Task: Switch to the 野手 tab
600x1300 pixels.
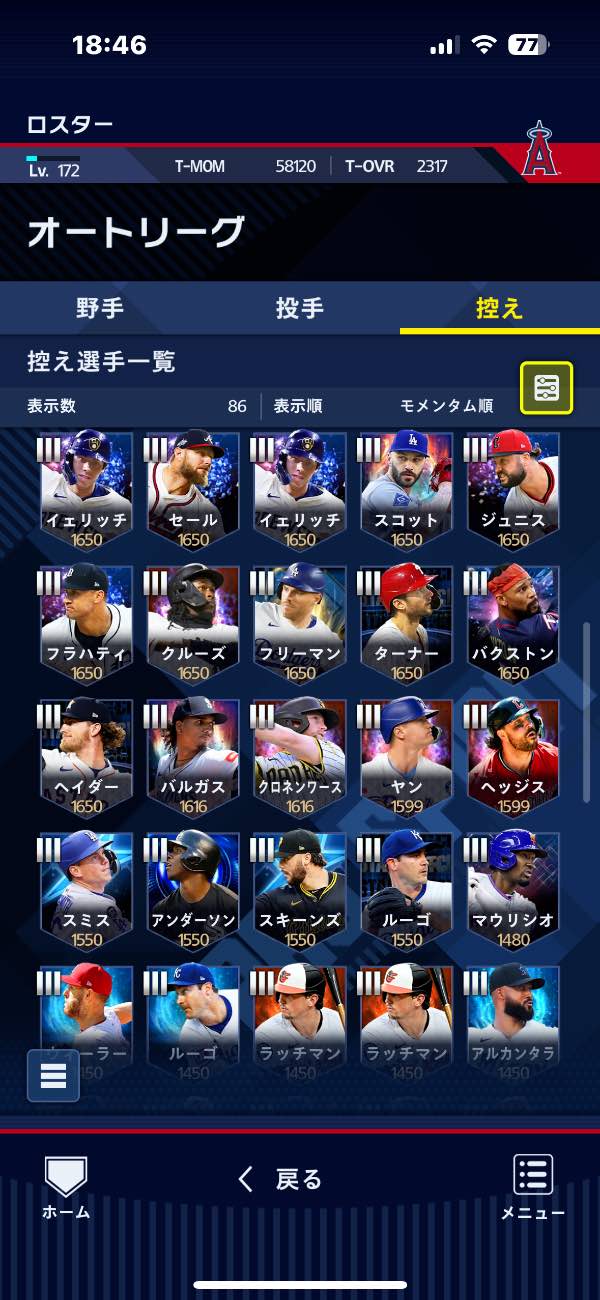Action: pyautogui.click(x=100, y=308)
